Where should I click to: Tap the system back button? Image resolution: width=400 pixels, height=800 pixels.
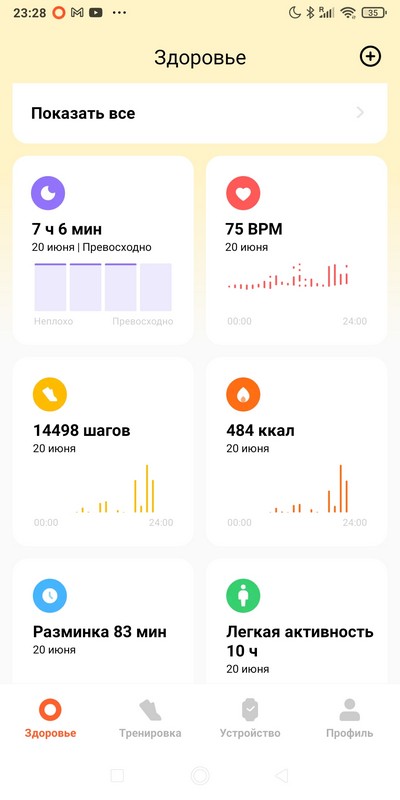click(x=281, y=776)
